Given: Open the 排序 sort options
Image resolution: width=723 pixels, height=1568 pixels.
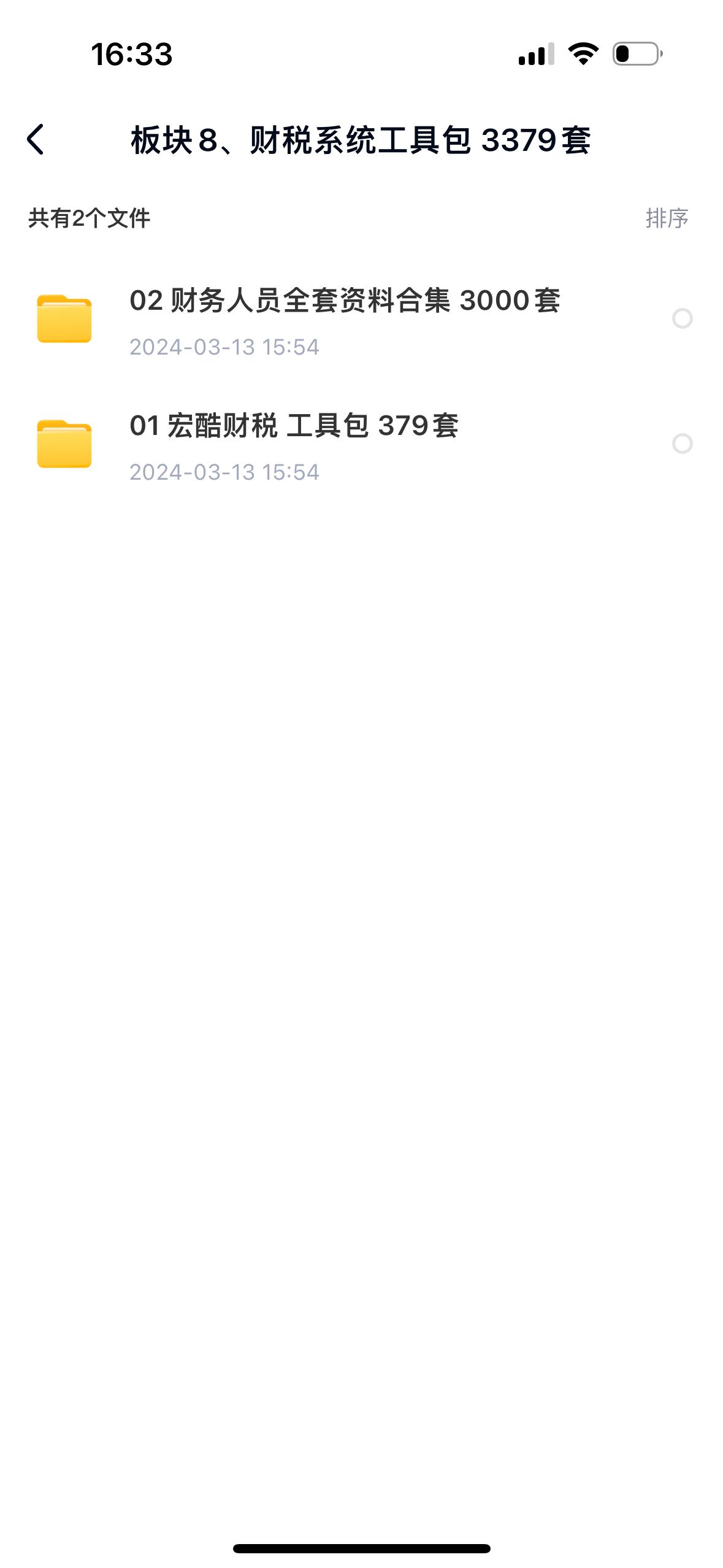Looking at the screenshot, I should click(666, 218).
